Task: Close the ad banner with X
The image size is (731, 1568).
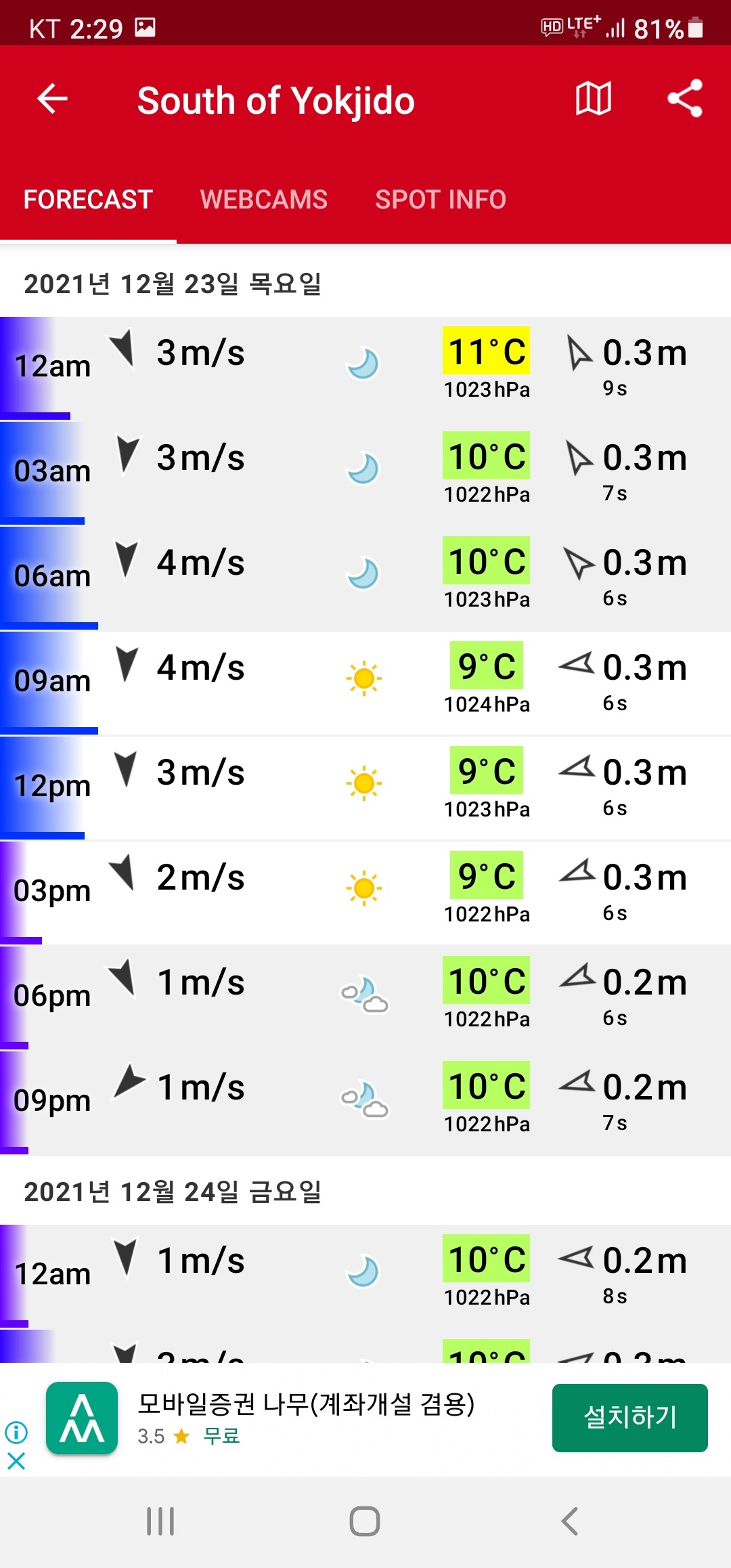Action: coord(16,1461)
